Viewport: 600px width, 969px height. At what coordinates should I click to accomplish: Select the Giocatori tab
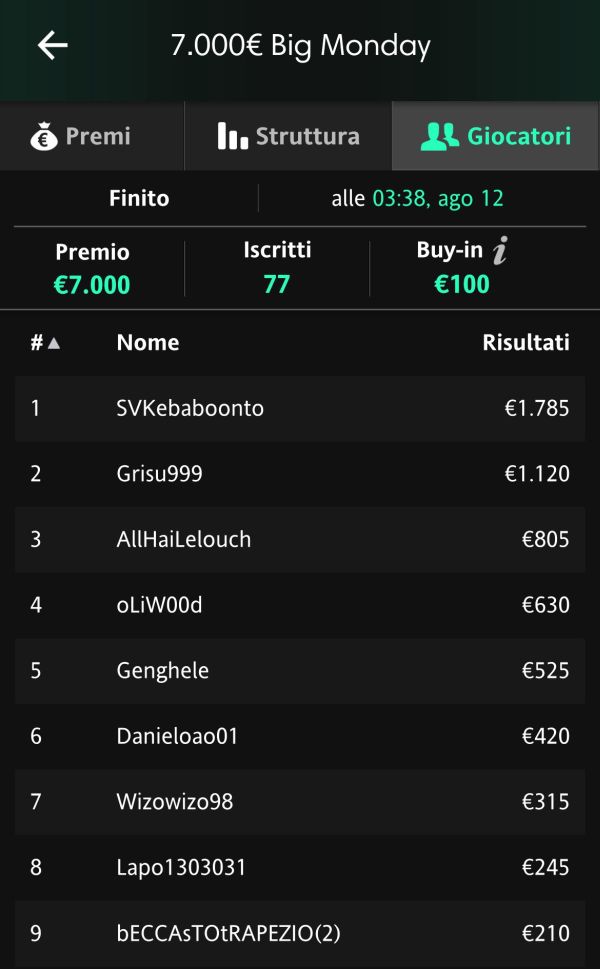(496, 136)
